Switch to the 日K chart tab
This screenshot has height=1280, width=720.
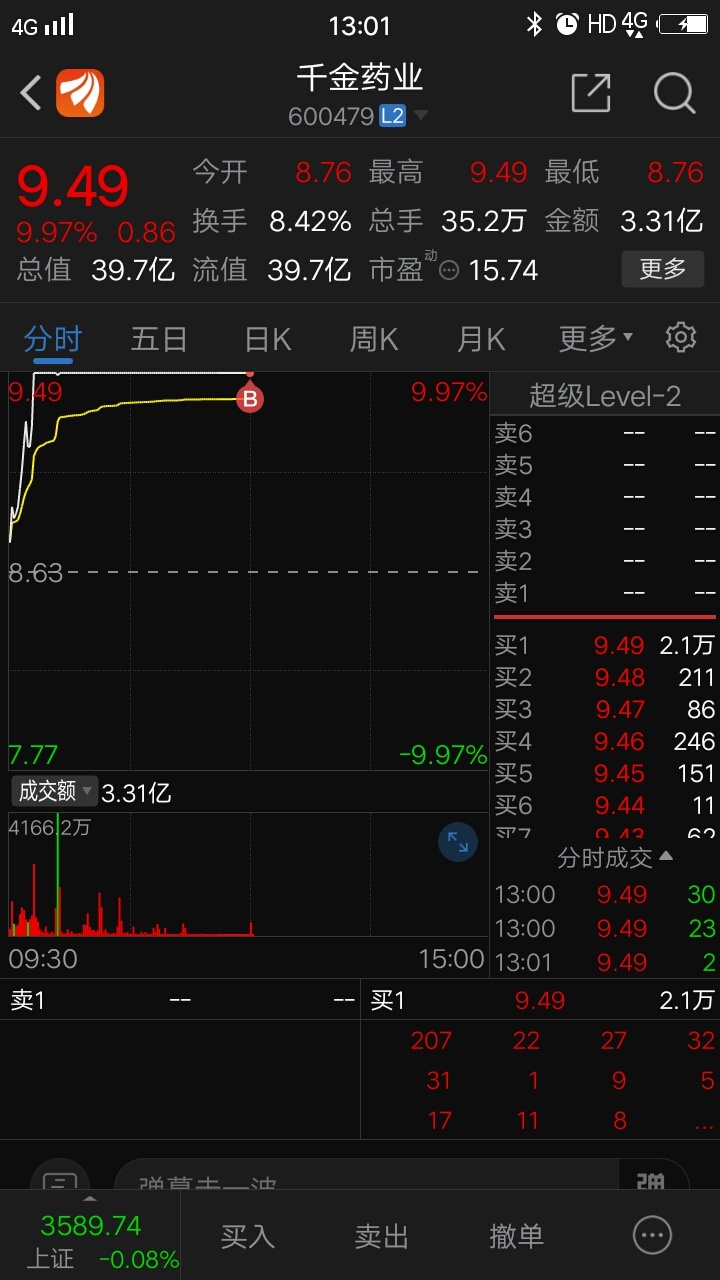point(268,339)
